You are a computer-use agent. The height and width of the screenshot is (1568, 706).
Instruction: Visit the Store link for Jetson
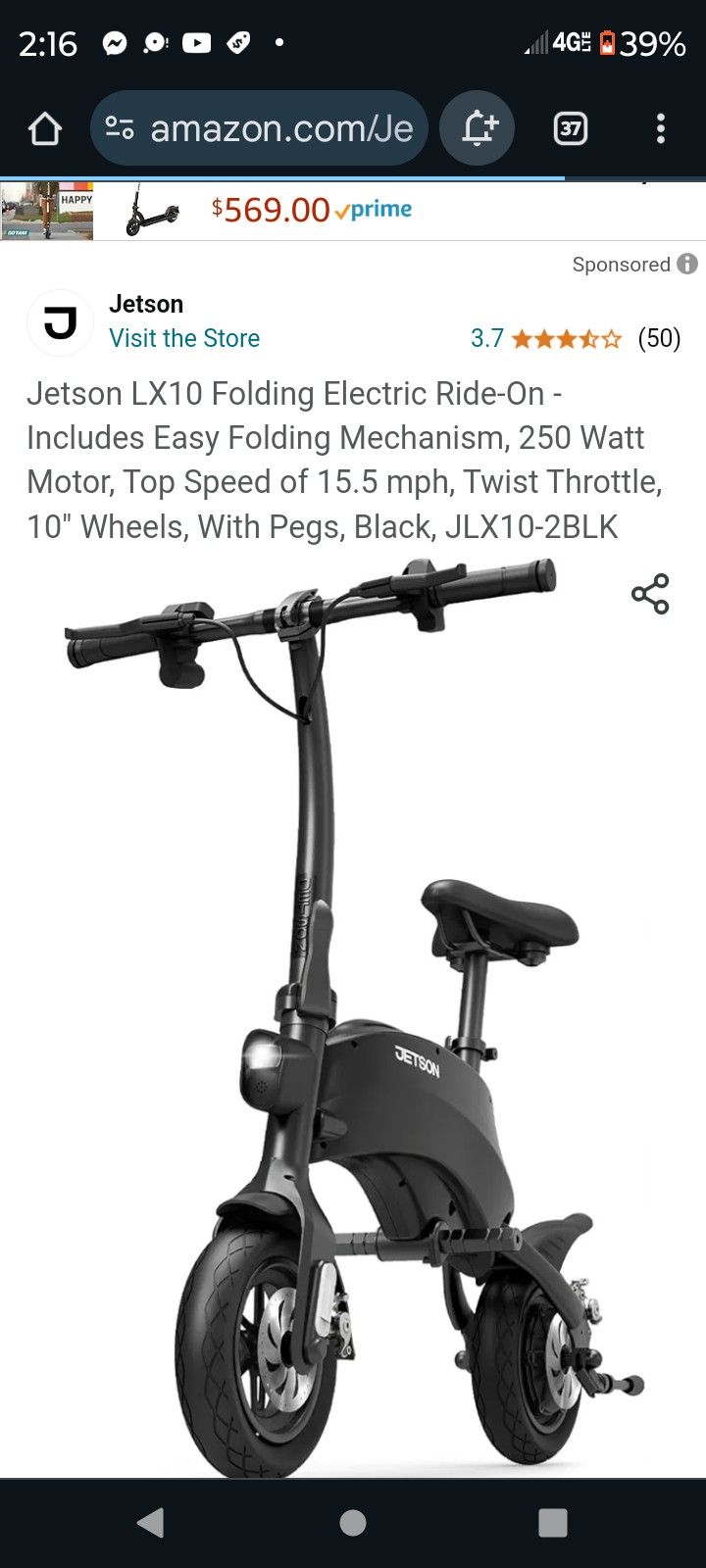point(184,338)
